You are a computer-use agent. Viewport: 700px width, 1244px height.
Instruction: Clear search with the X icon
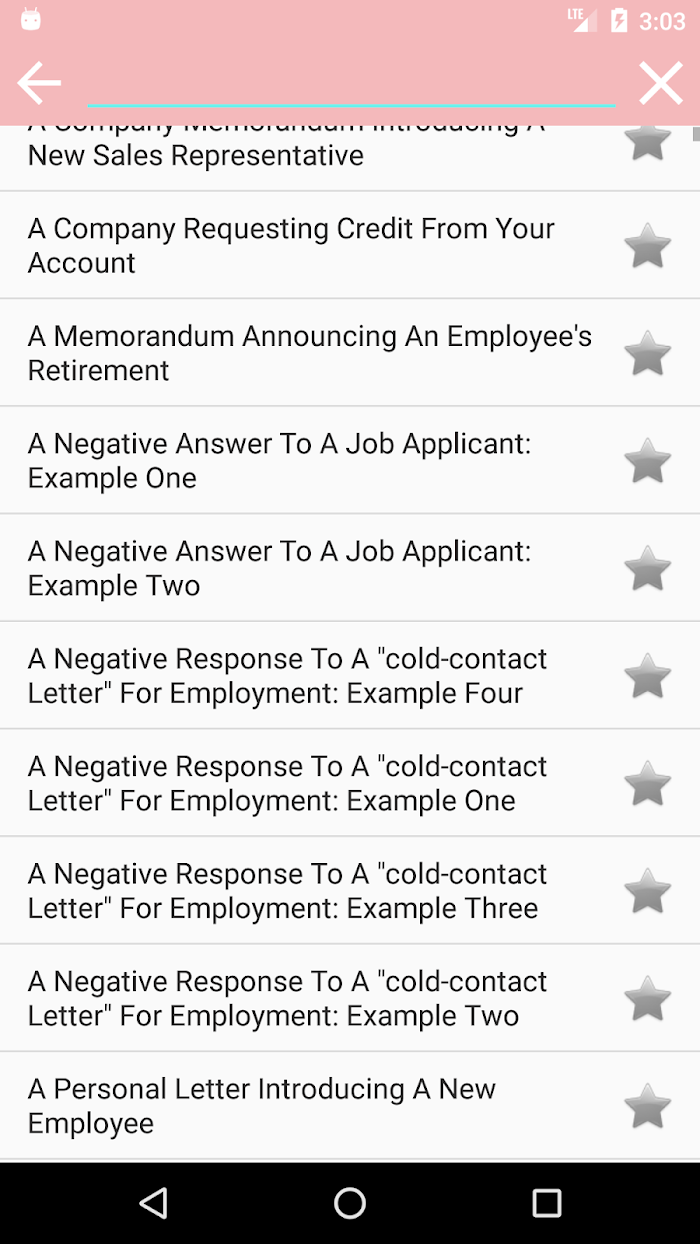(661, 83)
